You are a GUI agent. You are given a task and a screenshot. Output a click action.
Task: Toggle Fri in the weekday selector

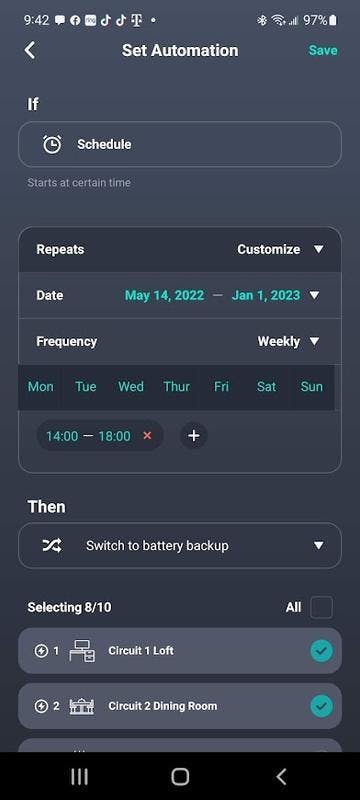click(x=221, y=387)
